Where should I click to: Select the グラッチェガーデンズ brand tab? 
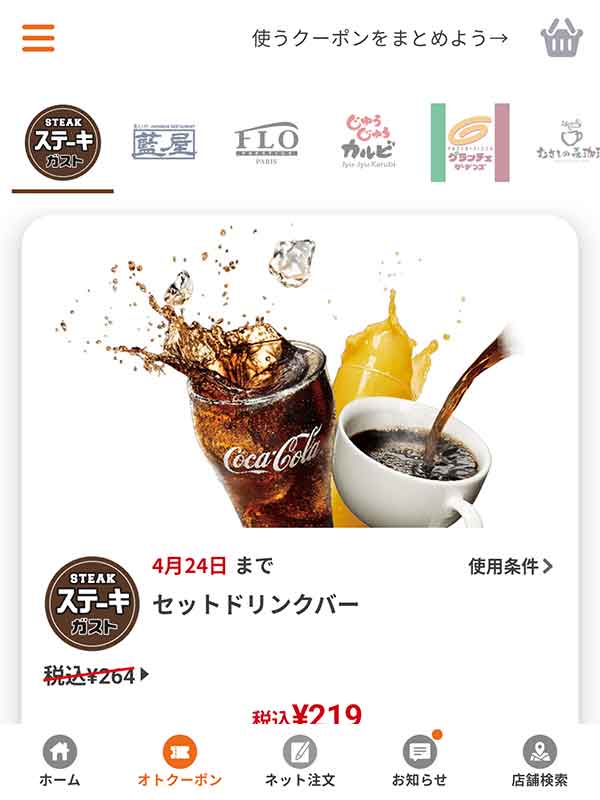tap(470, 143)
